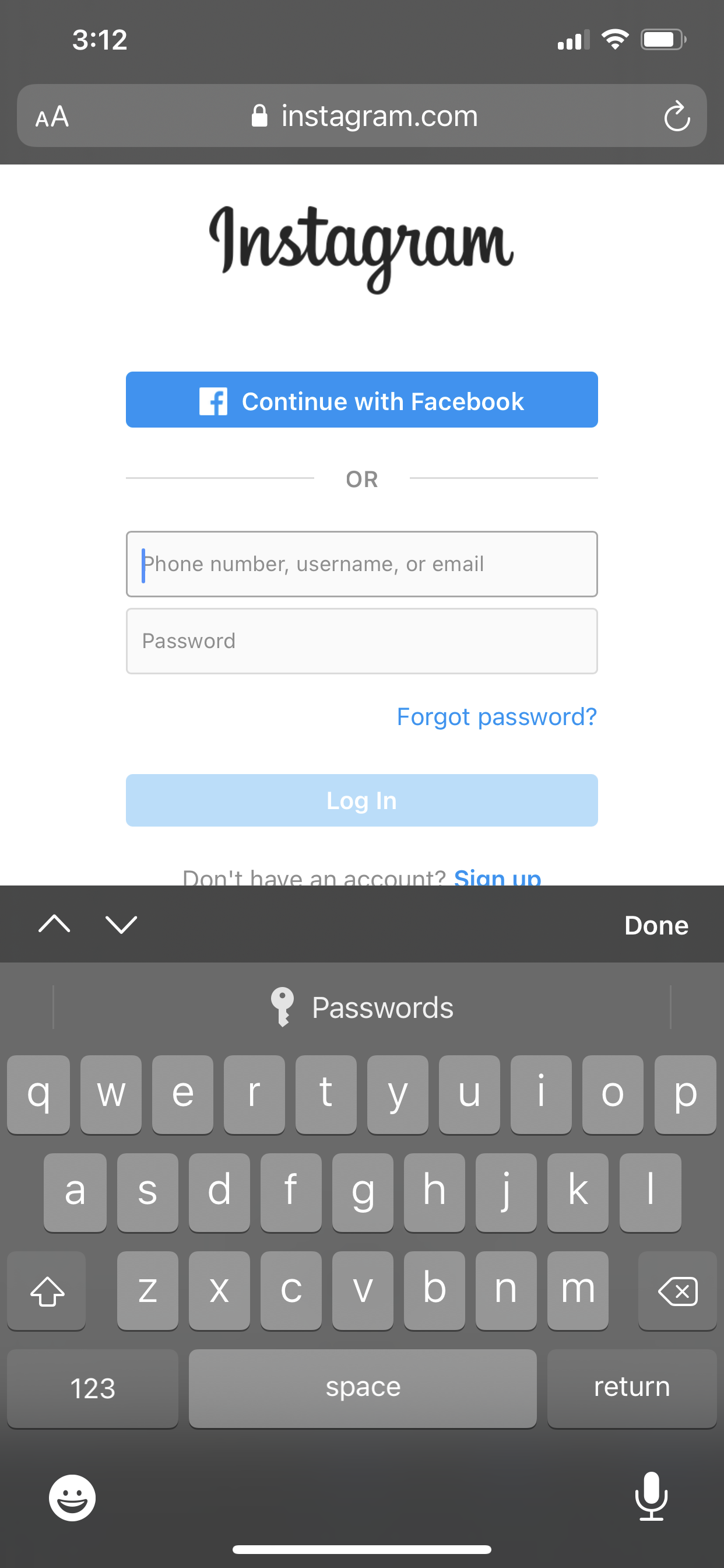Hit the return key
Image resolution: width=724 pixels, height=1568 pixels.
[x=631, y=1387]
